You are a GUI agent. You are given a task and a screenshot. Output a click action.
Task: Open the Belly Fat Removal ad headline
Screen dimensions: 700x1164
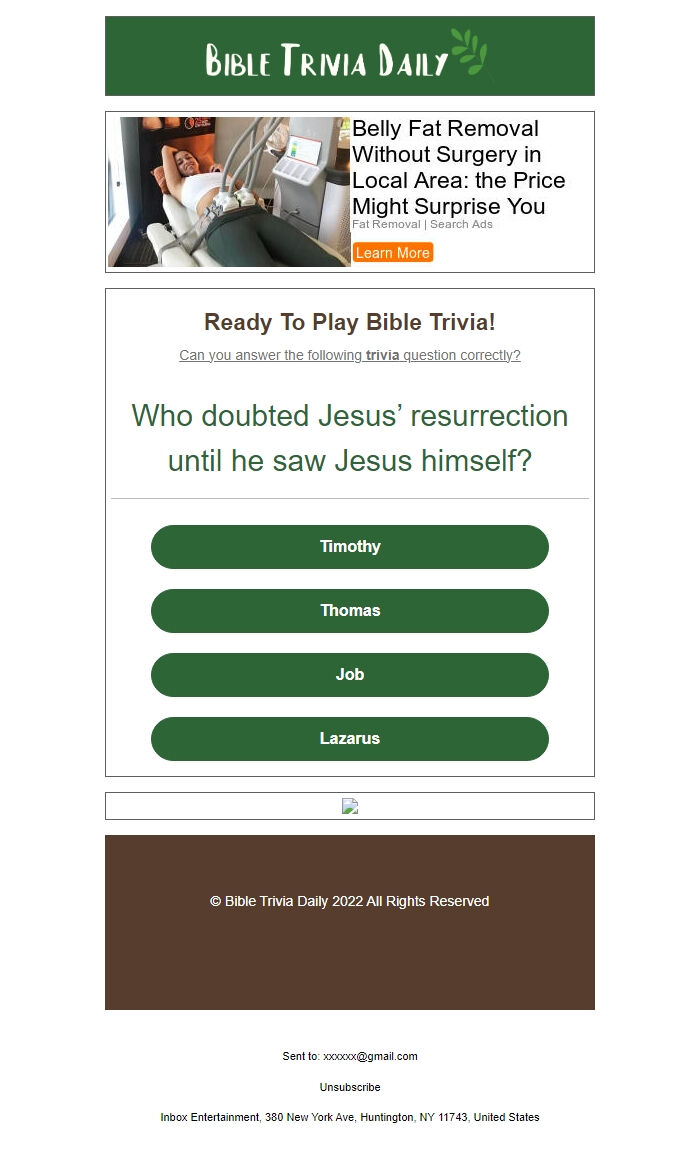click(458, 167)
